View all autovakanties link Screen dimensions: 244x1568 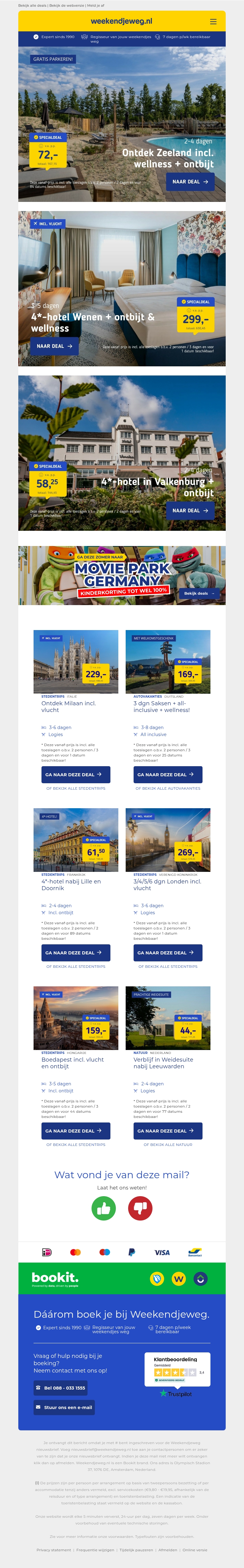point(168,788)
